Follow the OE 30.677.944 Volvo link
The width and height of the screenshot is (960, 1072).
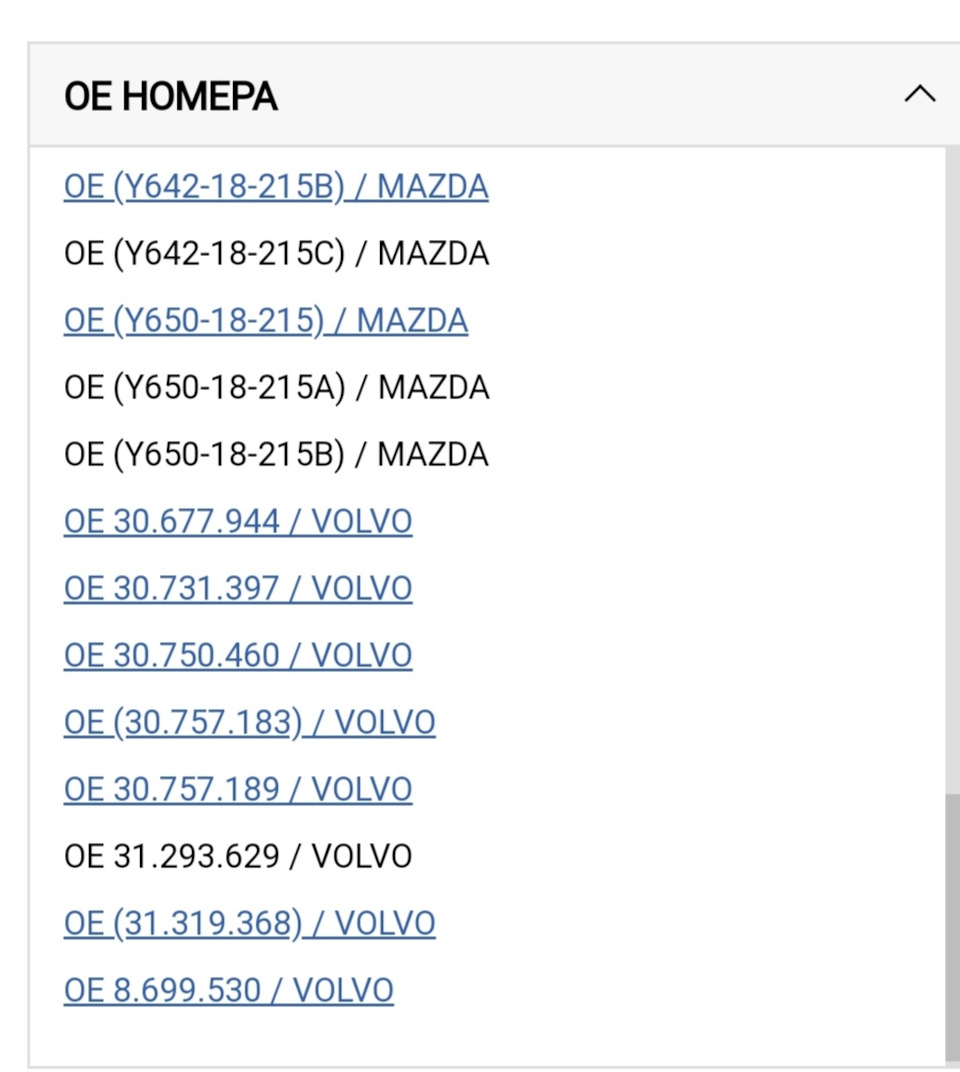point(238,522)
